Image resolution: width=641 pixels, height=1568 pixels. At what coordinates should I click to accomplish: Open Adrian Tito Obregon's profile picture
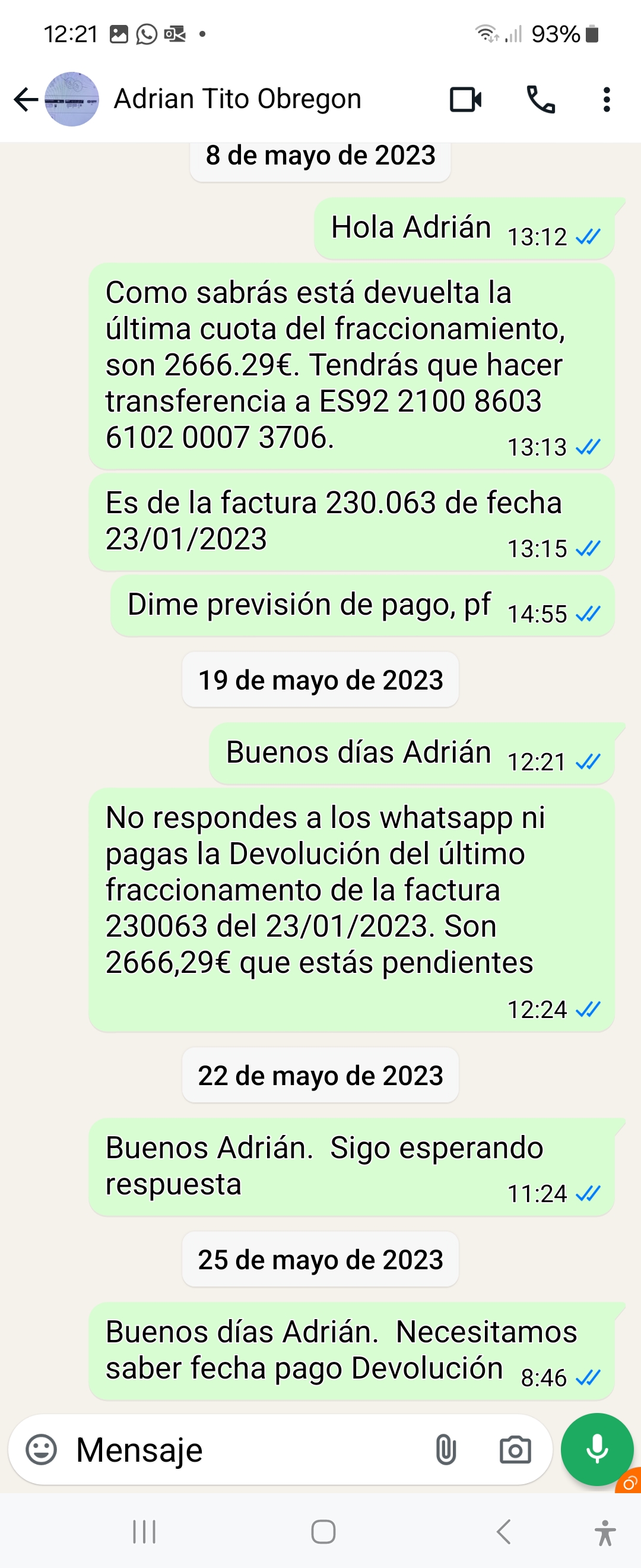[72, 99]
